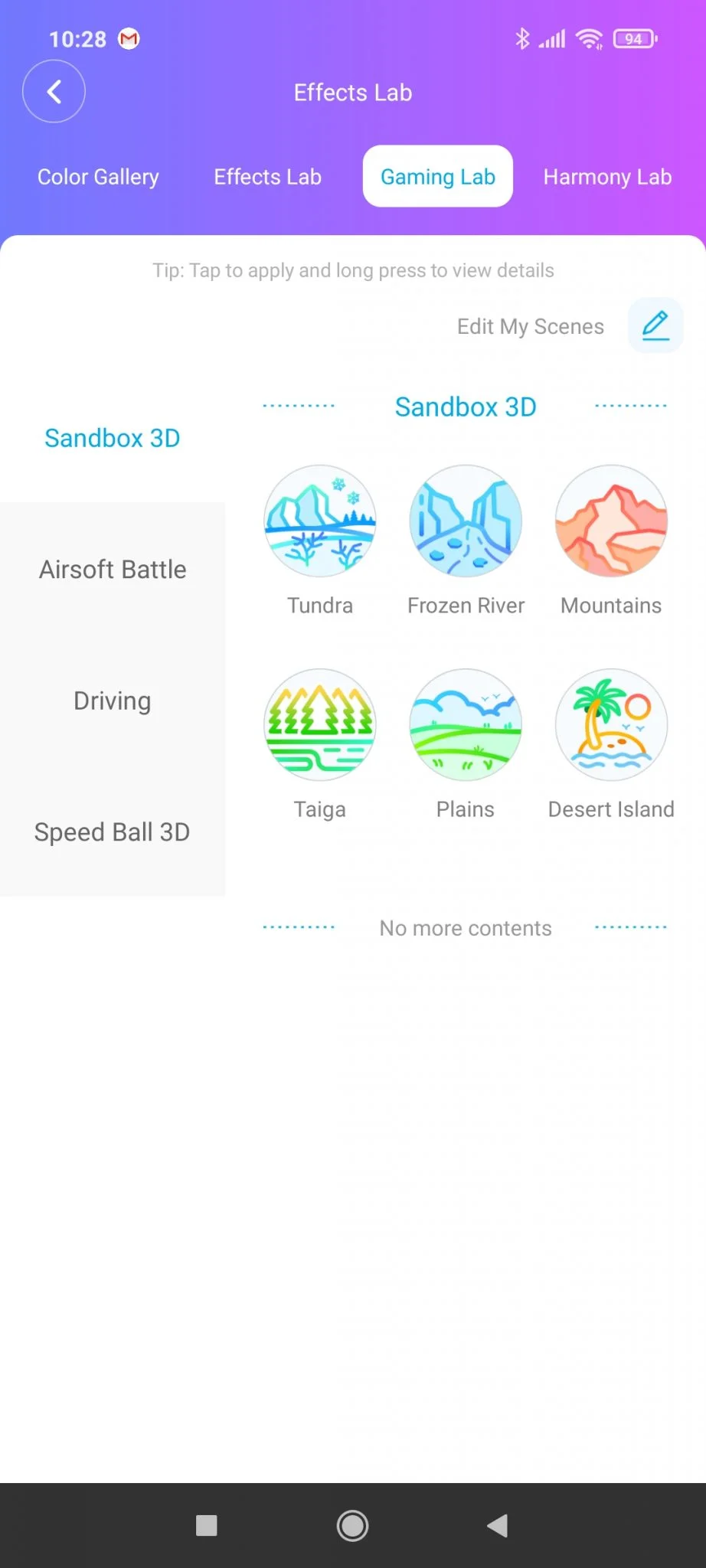Open the Effects Lab tab
The height and width of the screenshot is (1568, 706).
point(267,177)
